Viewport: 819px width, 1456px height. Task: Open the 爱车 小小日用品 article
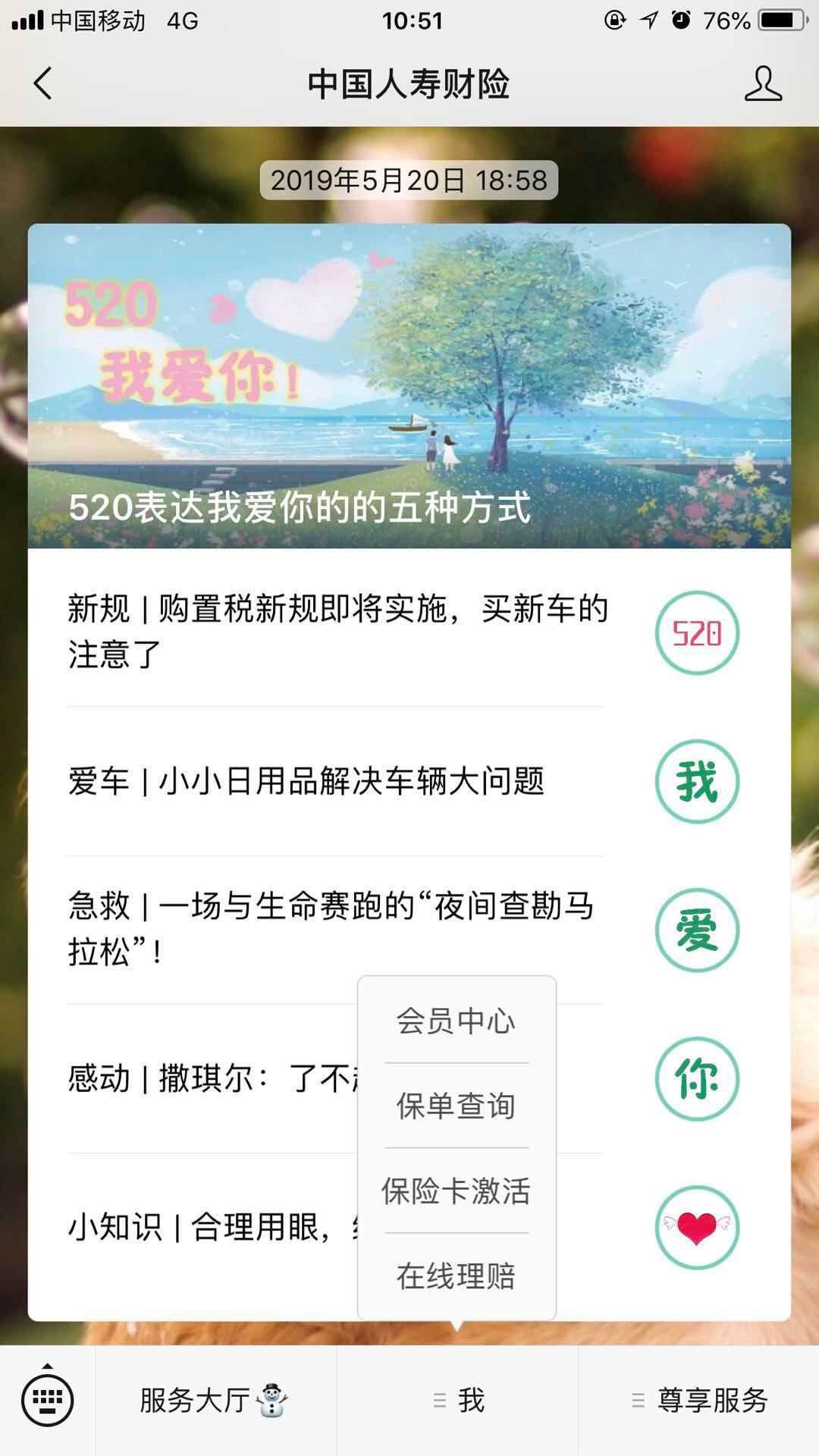[x=306, y=781]
